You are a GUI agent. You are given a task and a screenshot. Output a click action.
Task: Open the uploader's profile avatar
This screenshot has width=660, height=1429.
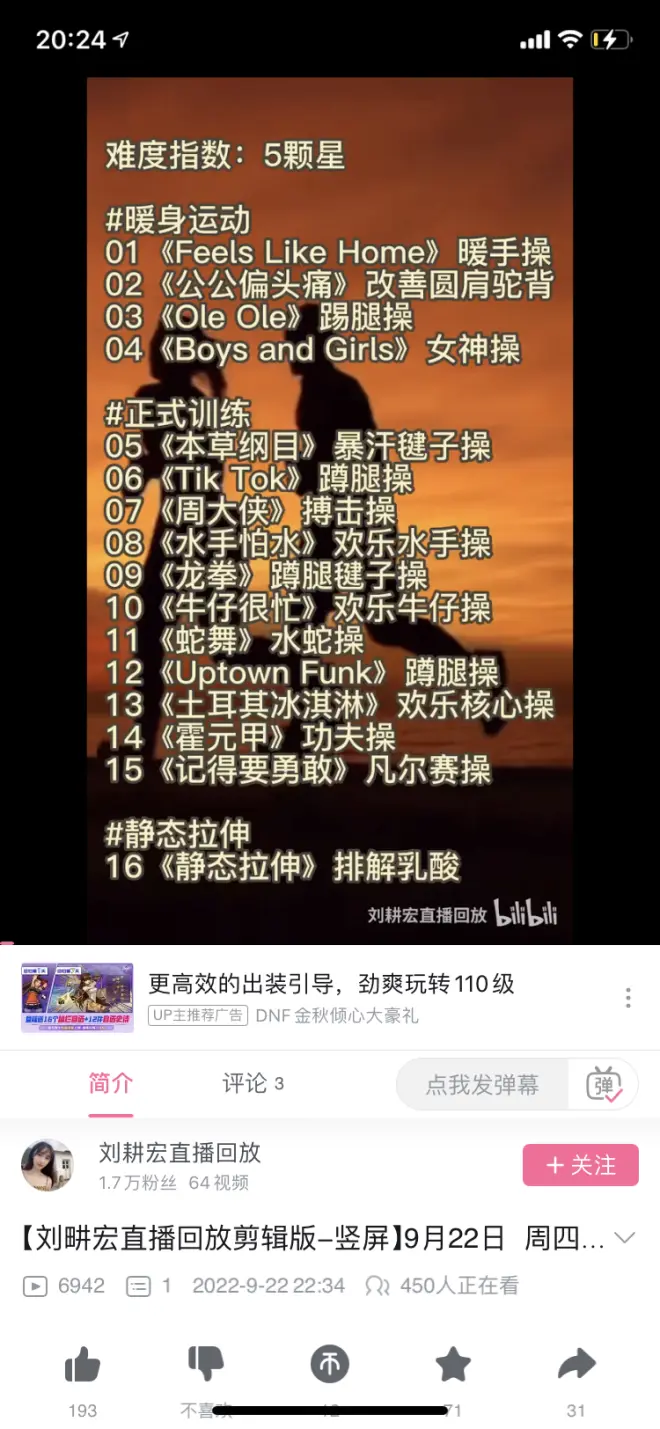tap(47, 1165)
